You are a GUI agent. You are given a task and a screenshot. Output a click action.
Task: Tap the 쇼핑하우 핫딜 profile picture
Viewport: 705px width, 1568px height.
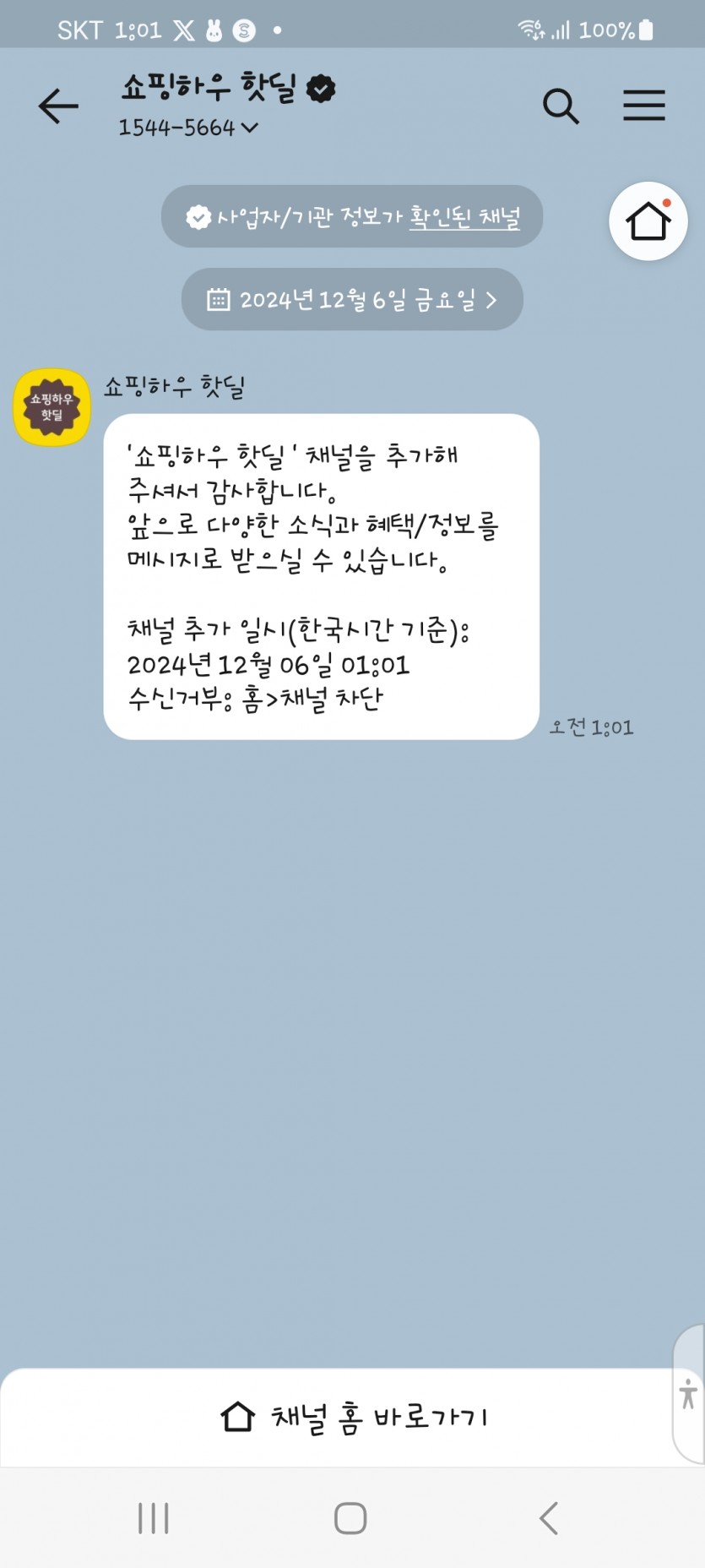pos(52,407)
